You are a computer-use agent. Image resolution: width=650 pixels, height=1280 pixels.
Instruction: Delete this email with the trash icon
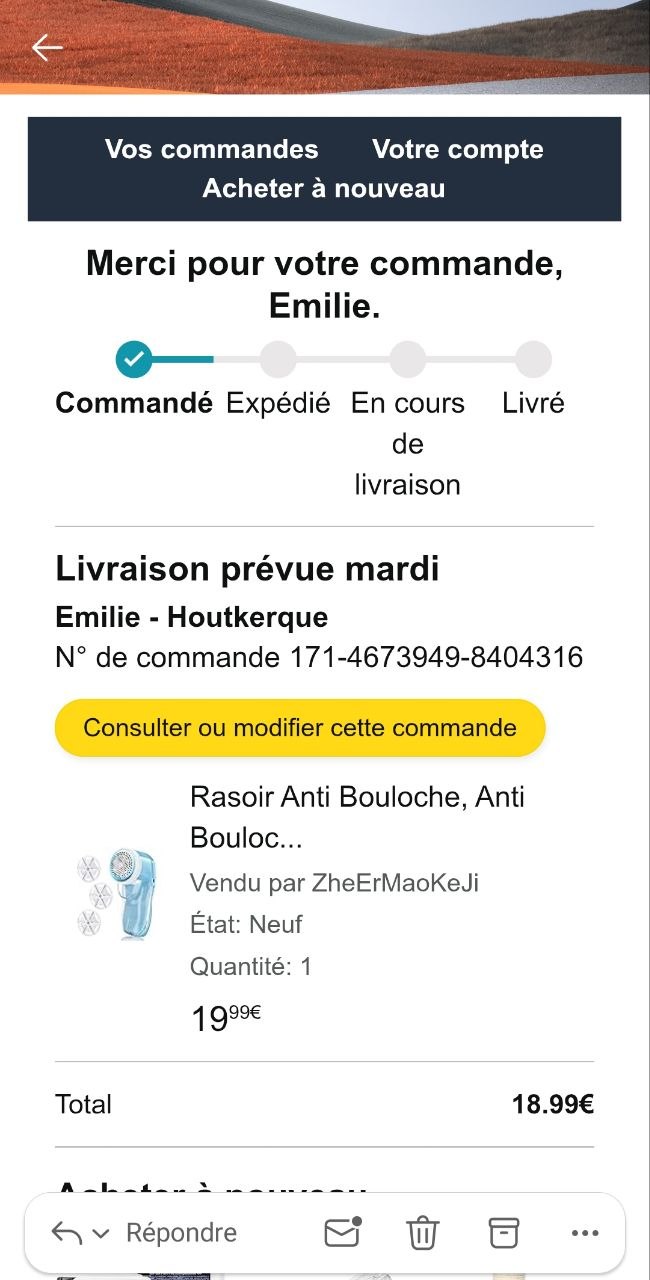pyautogui.click(x=422, y=1233)
